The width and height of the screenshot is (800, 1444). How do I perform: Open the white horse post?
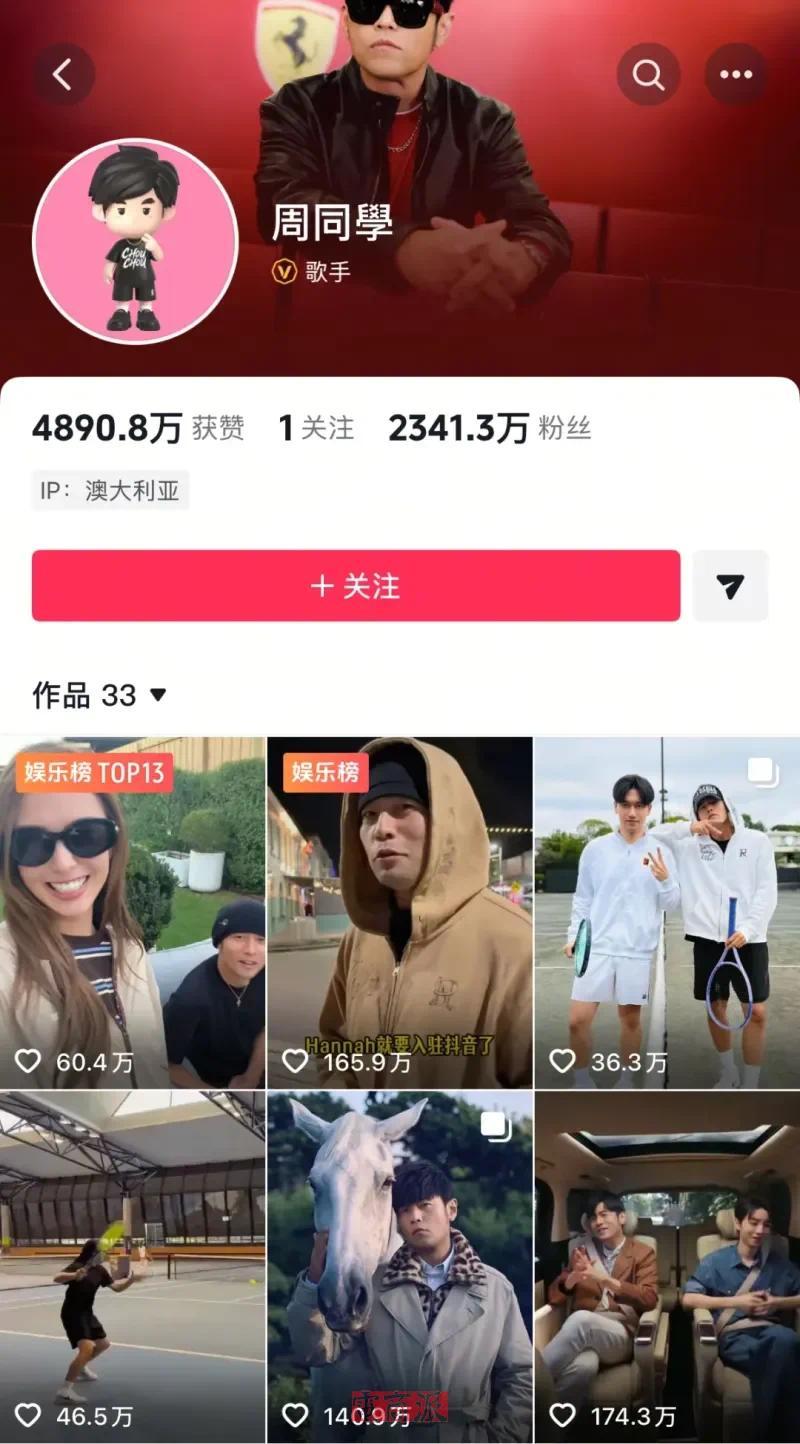[x=399, y=1265]
